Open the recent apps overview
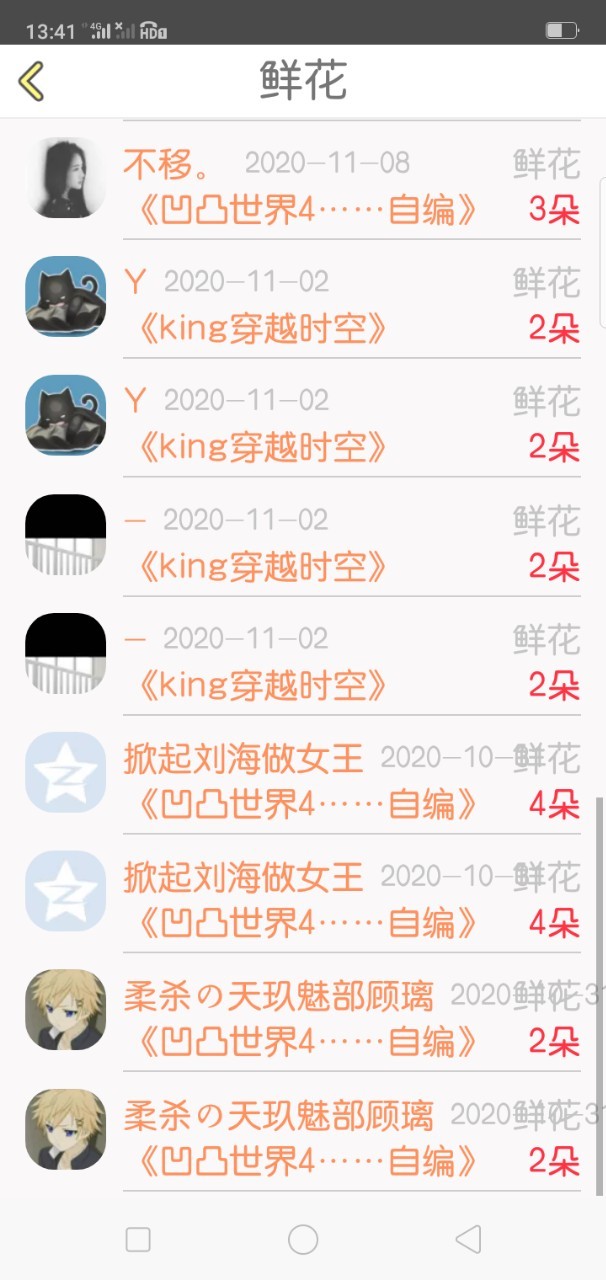Image resolution: width=606 pixels, height=1280 pixels. pyautogui.click(x=138, y=1240)
